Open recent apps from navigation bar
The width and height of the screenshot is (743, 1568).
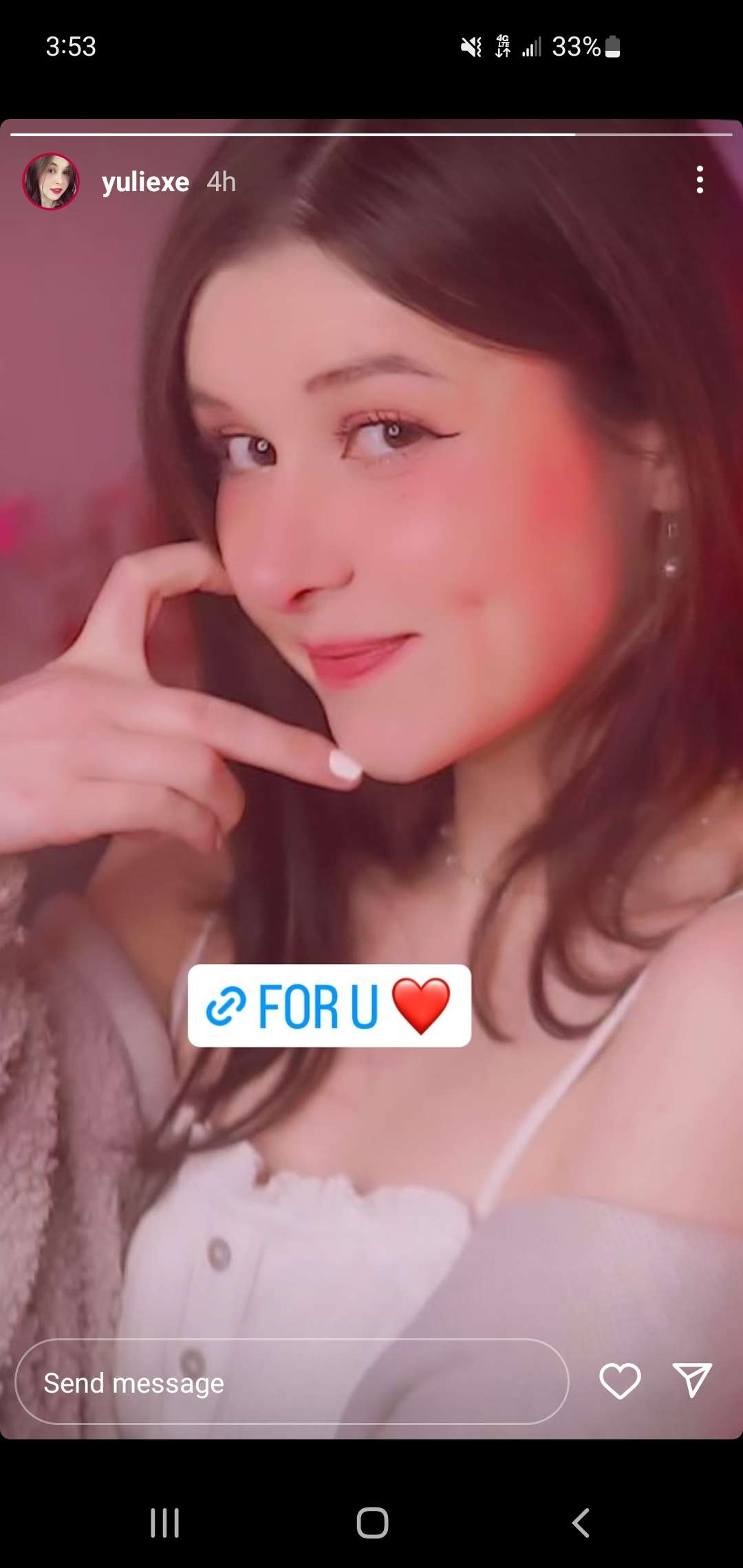[164, 1523]
